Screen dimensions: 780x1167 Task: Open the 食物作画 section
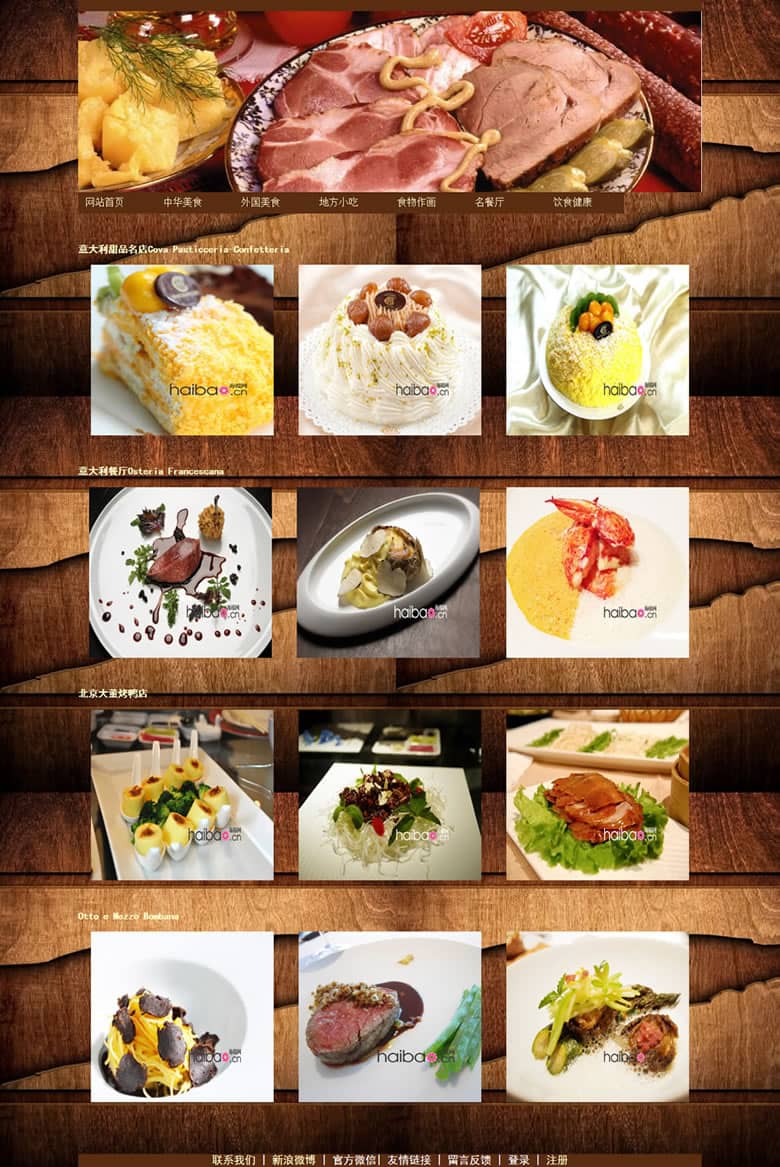point(416,202)
